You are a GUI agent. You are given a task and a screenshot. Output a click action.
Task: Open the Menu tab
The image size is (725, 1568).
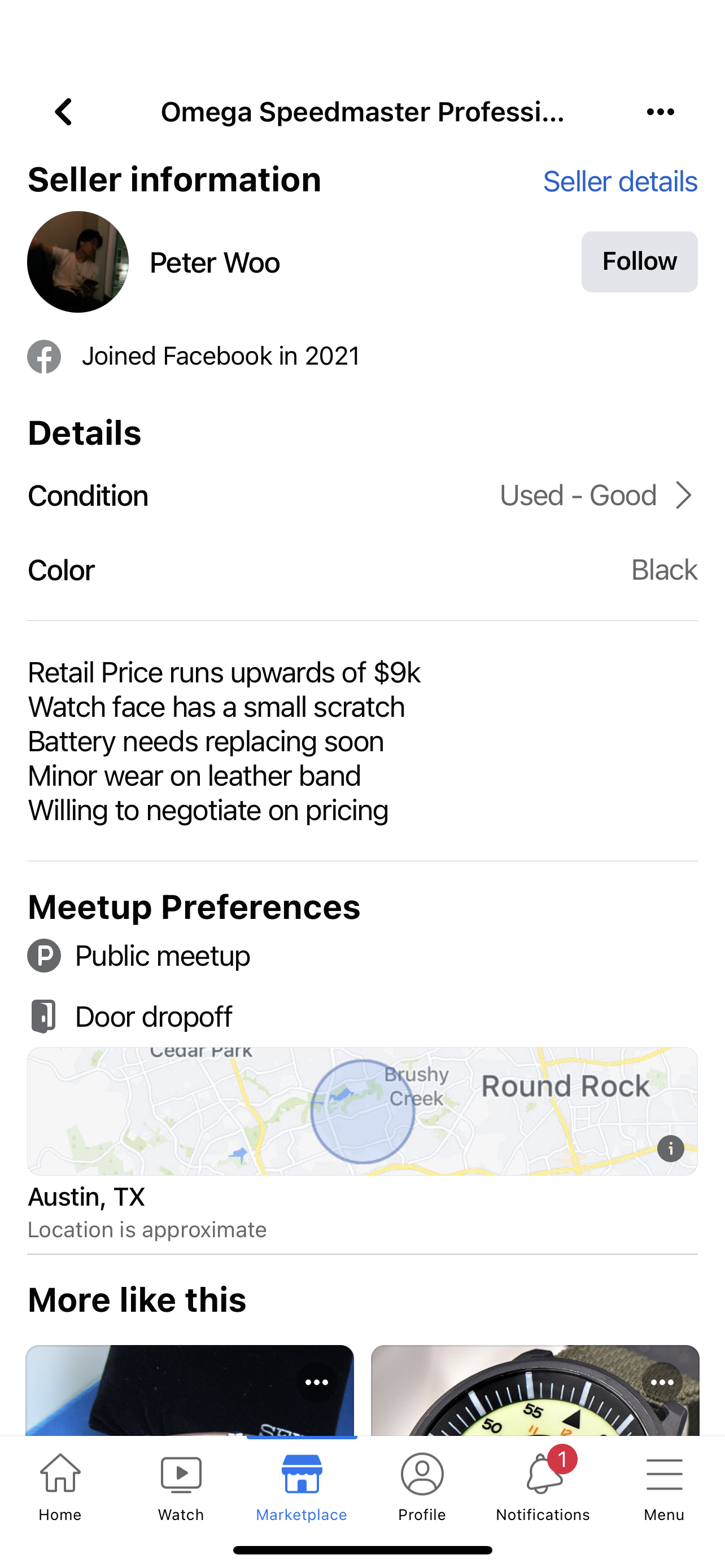(663, 1485)
